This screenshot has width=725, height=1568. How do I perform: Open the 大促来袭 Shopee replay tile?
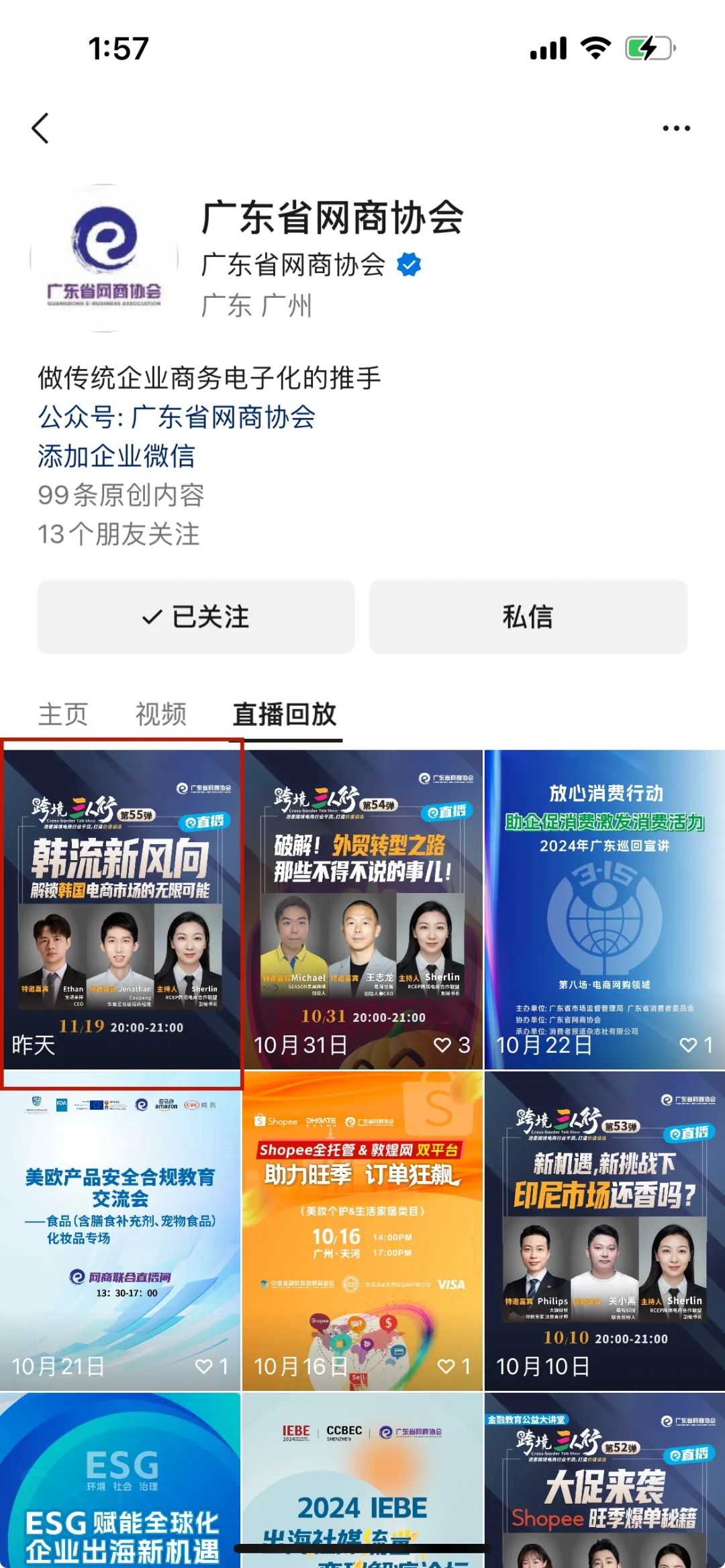pyautogui.click(x=604, y=1483)
